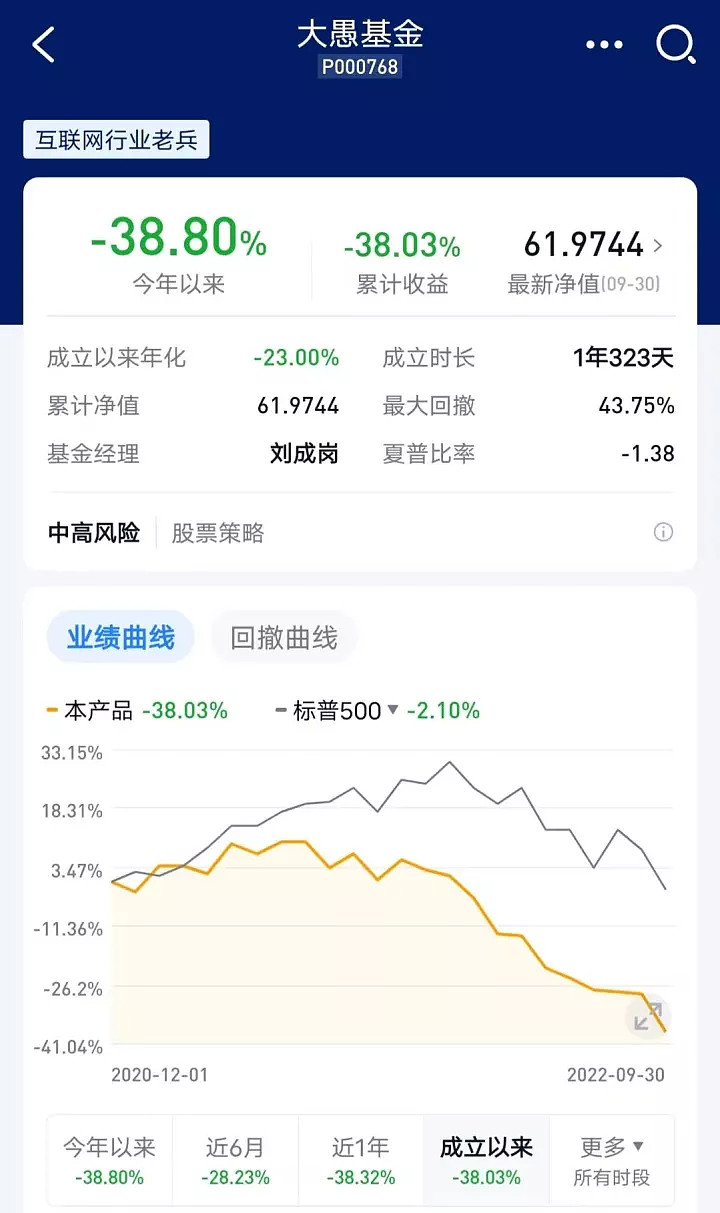Select the 近6月 time range
The height and width of the screenshot is (1213, 720).
pos(235,1161)
